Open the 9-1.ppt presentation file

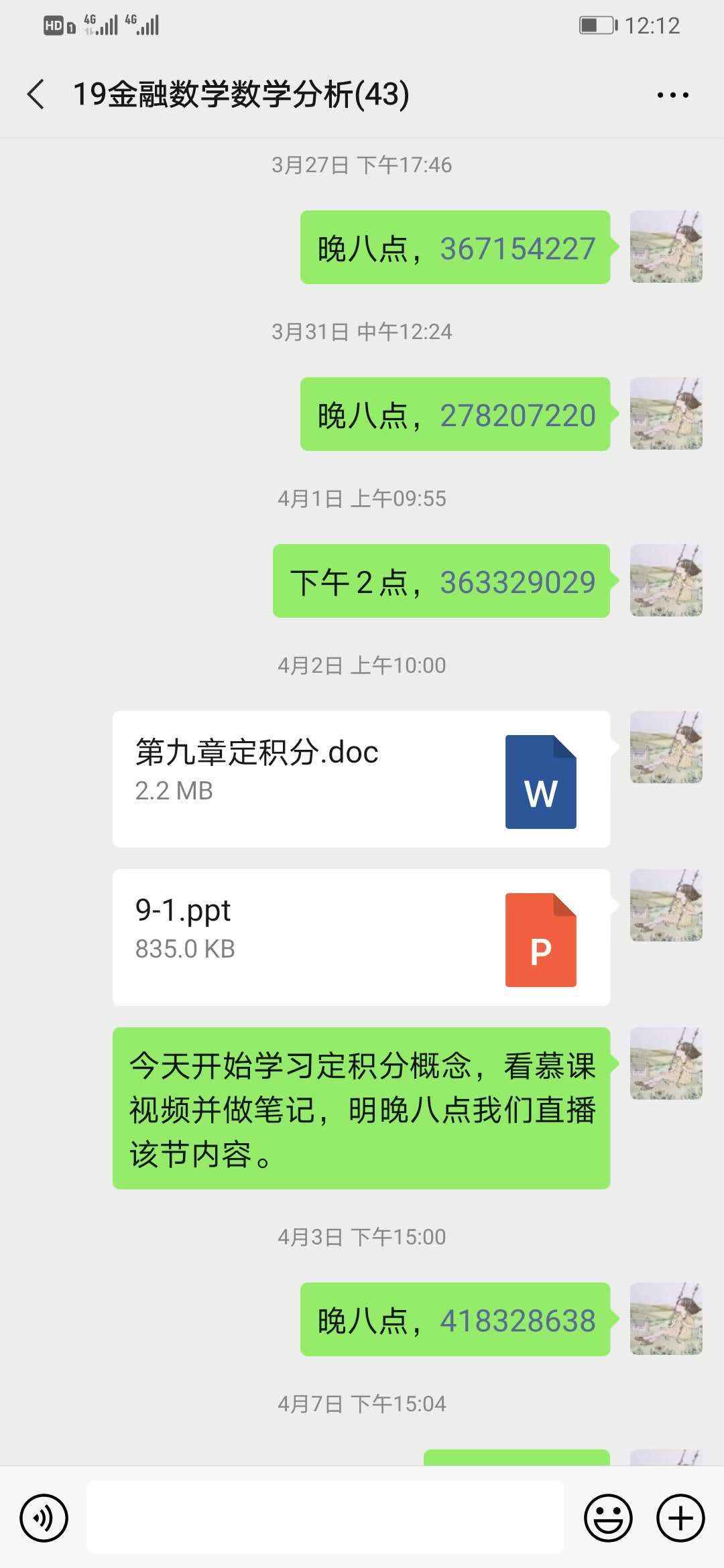[361, 937]
